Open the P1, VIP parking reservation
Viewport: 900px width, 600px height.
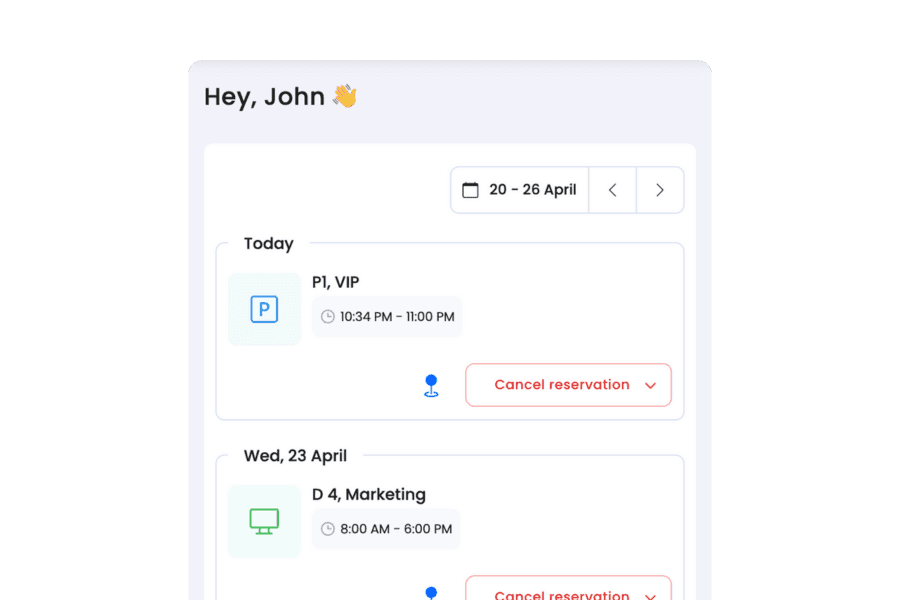pos(335,282)
